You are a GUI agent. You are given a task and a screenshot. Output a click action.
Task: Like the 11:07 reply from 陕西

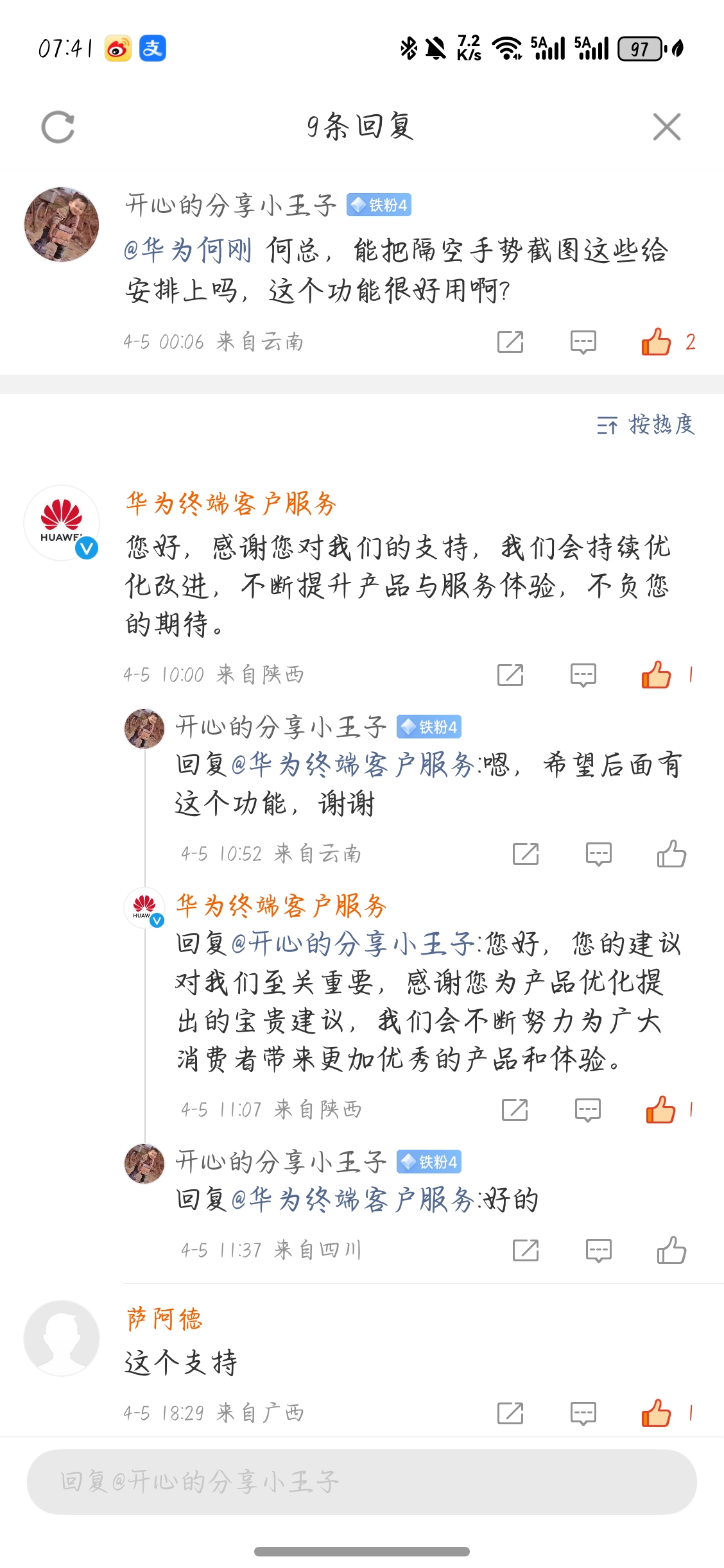[x=660, y=1110]
